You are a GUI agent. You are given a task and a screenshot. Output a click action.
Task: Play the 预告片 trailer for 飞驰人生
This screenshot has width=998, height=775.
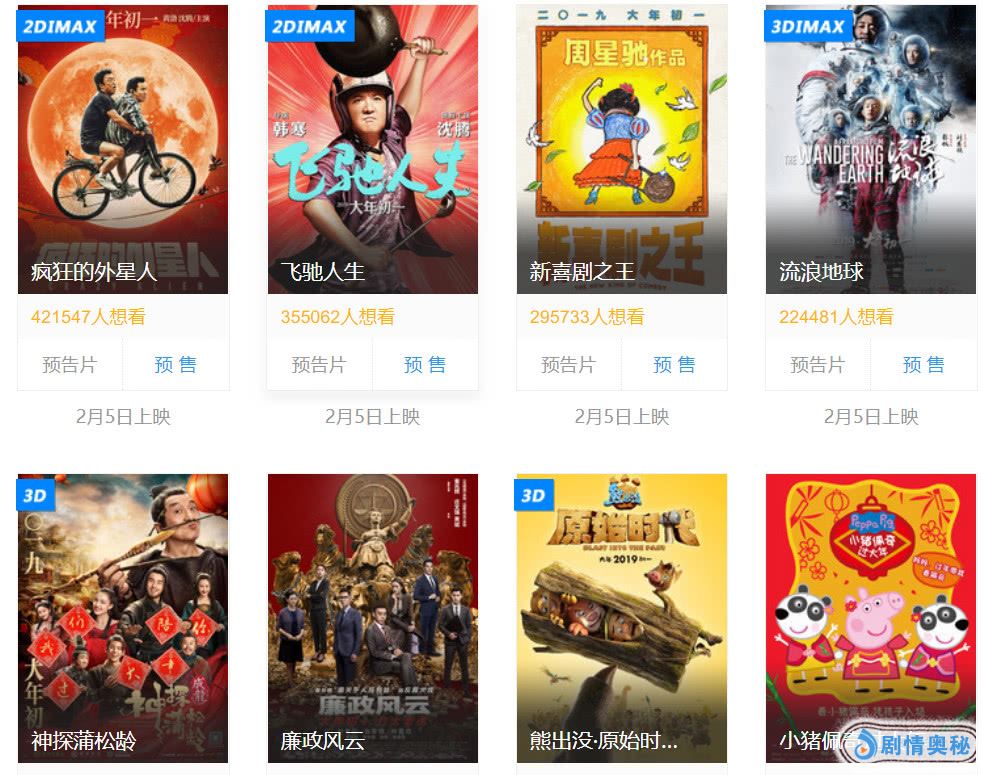pos(319,365)
